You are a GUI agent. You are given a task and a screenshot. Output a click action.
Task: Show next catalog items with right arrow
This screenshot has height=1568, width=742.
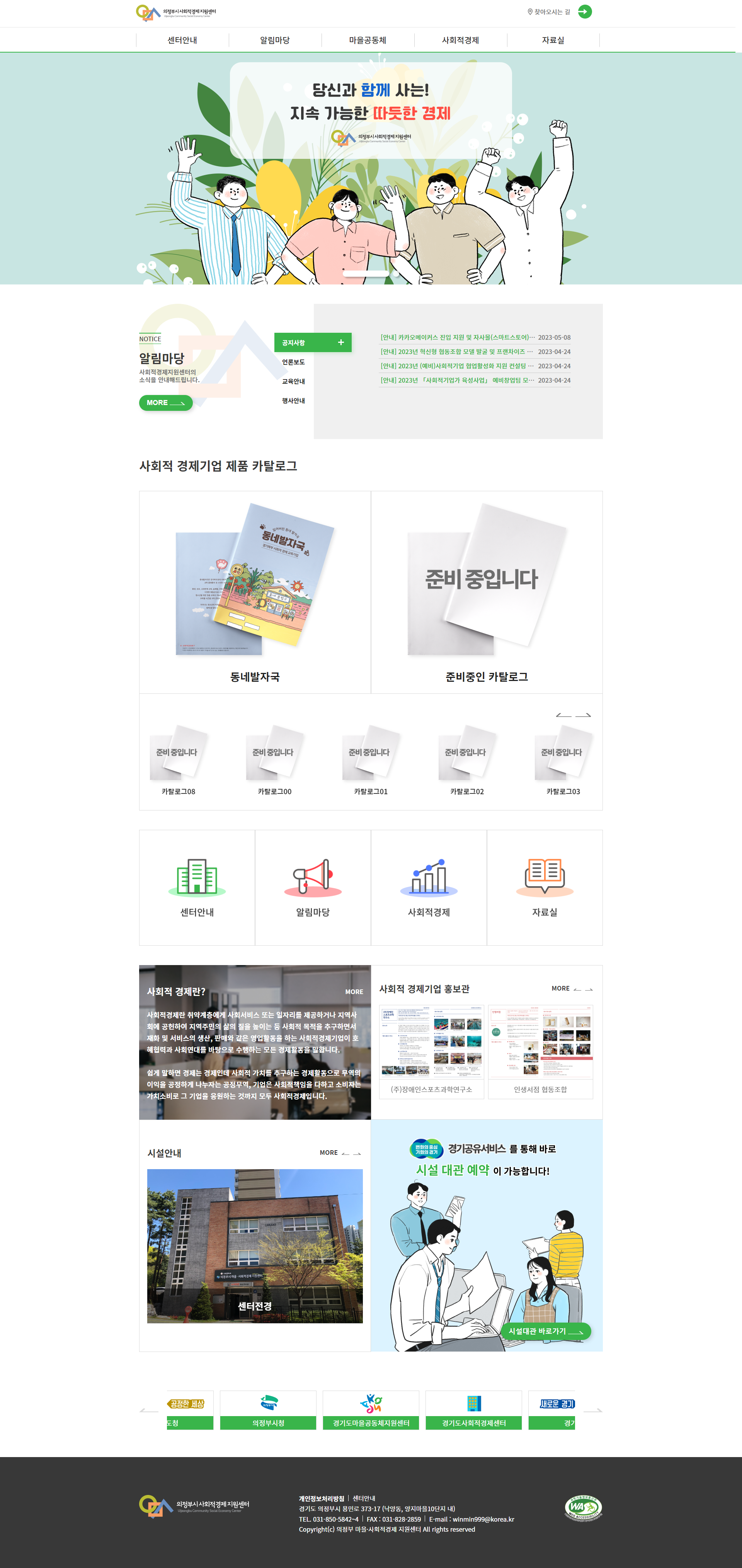click(583, 715)
